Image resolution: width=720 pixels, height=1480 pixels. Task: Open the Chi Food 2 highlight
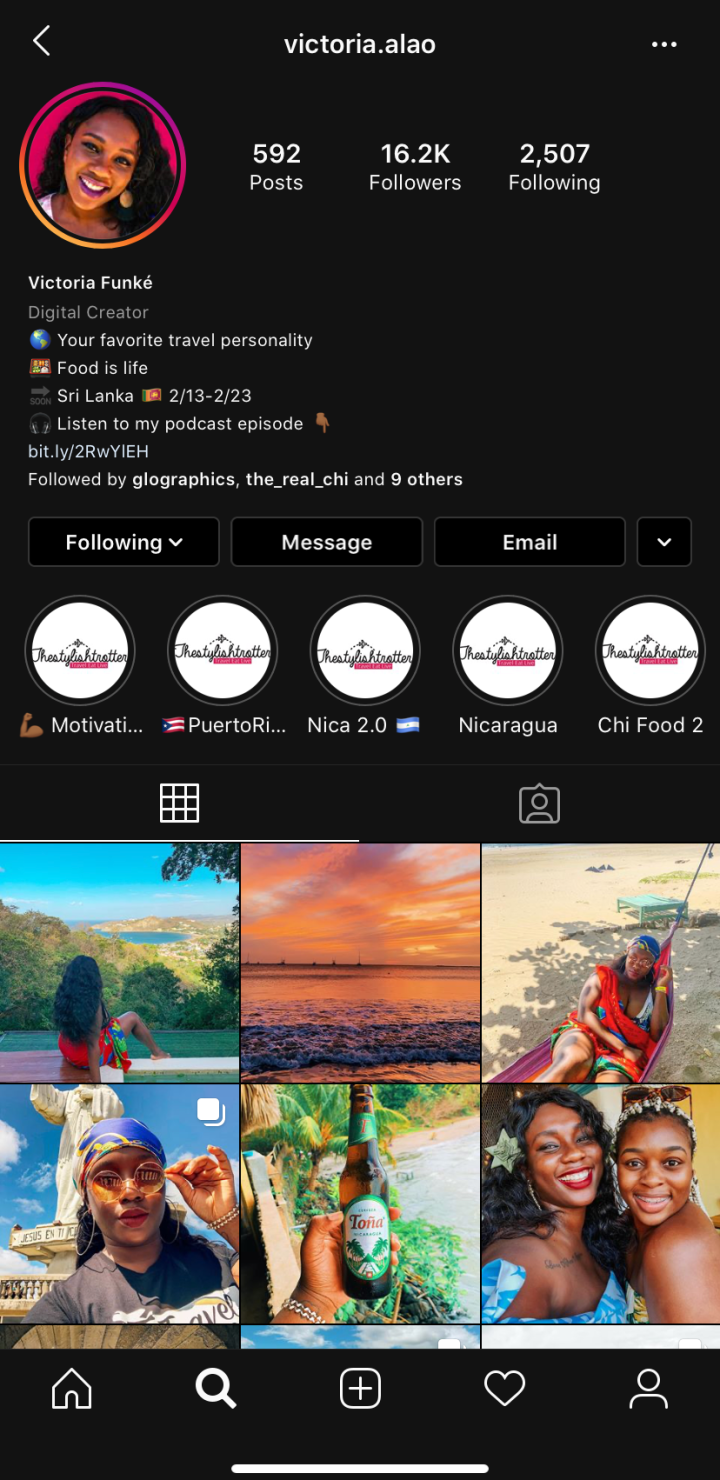(650, 651)
